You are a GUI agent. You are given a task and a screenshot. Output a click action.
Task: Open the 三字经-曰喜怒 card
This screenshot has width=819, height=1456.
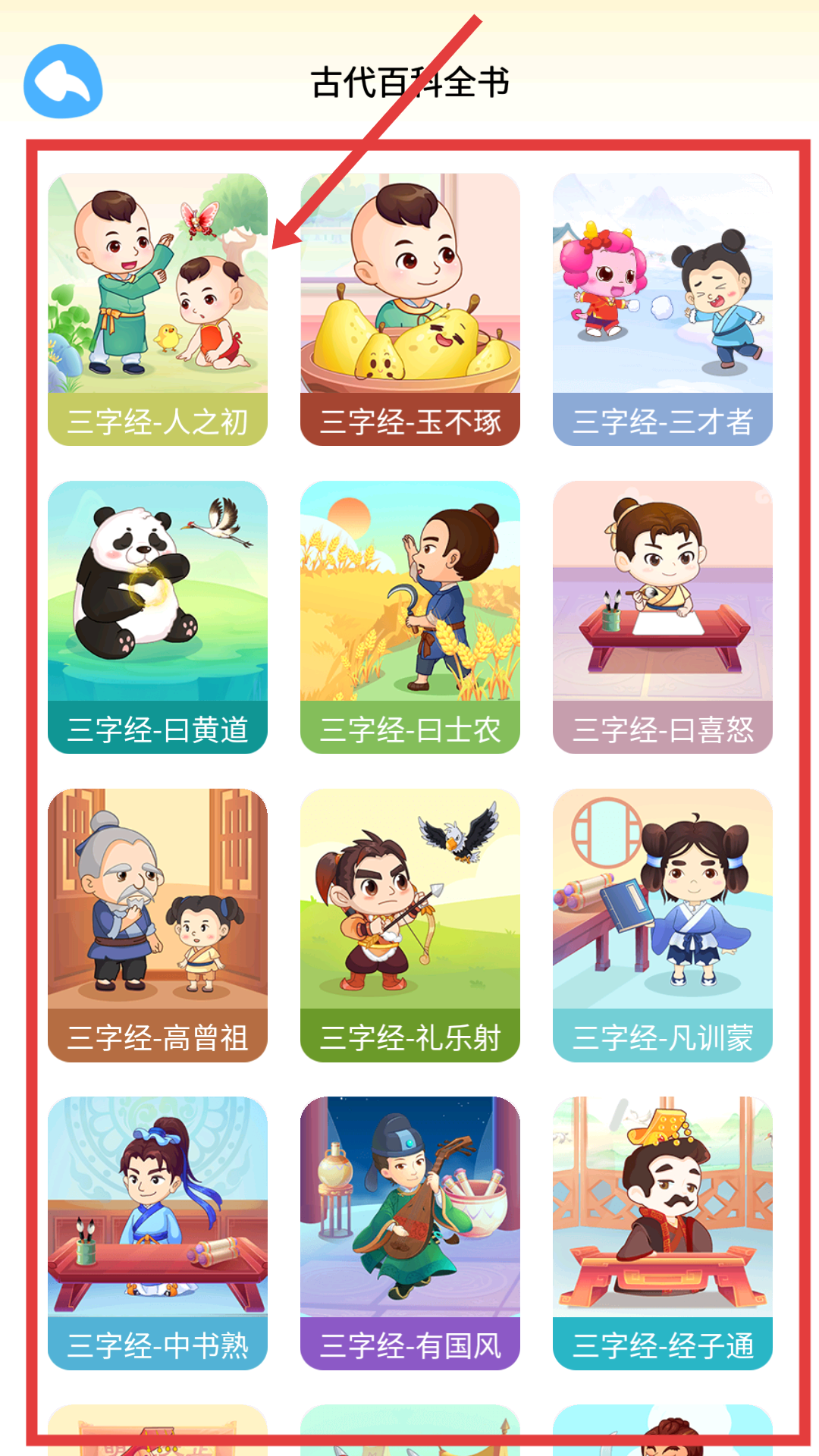click(663, 617)
